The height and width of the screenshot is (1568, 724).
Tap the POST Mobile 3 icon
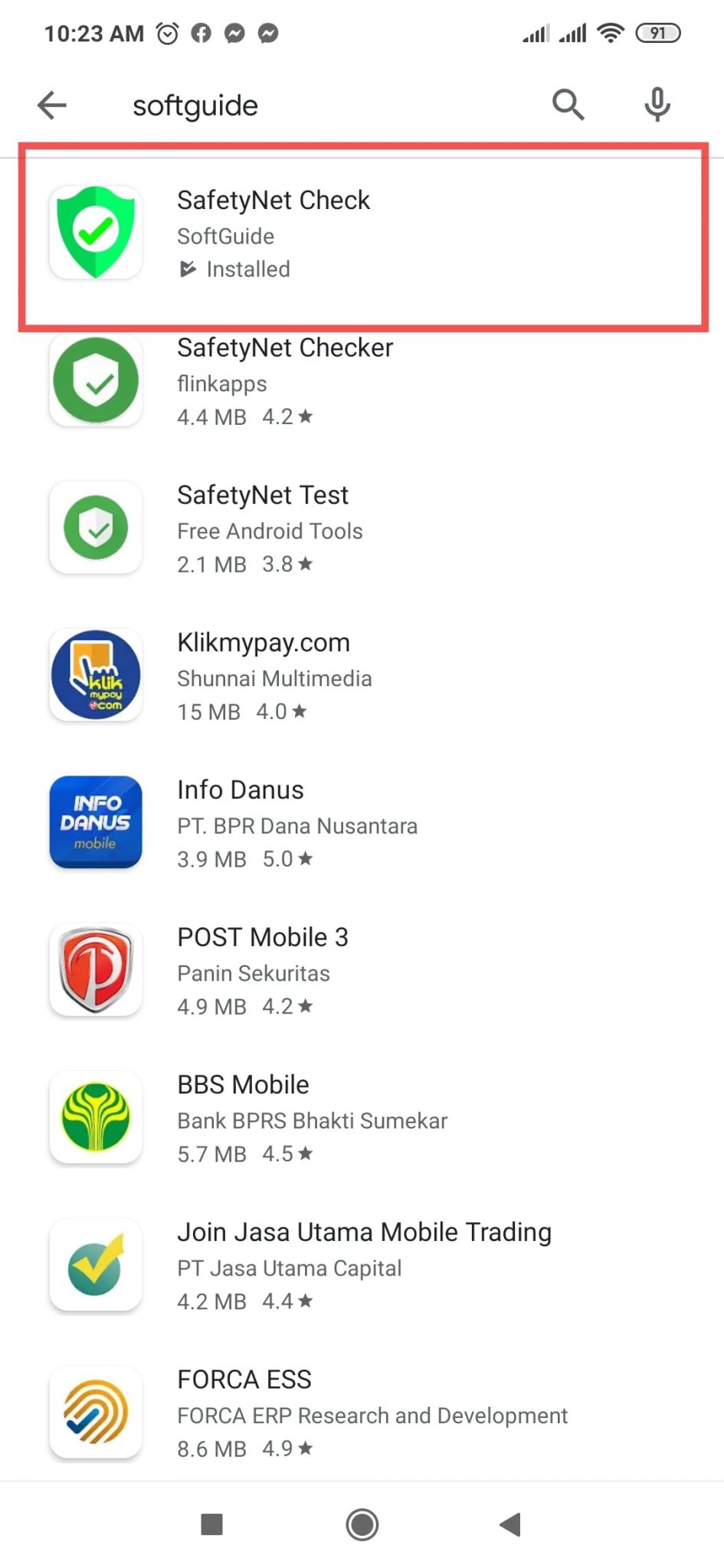tap(95, 969)
